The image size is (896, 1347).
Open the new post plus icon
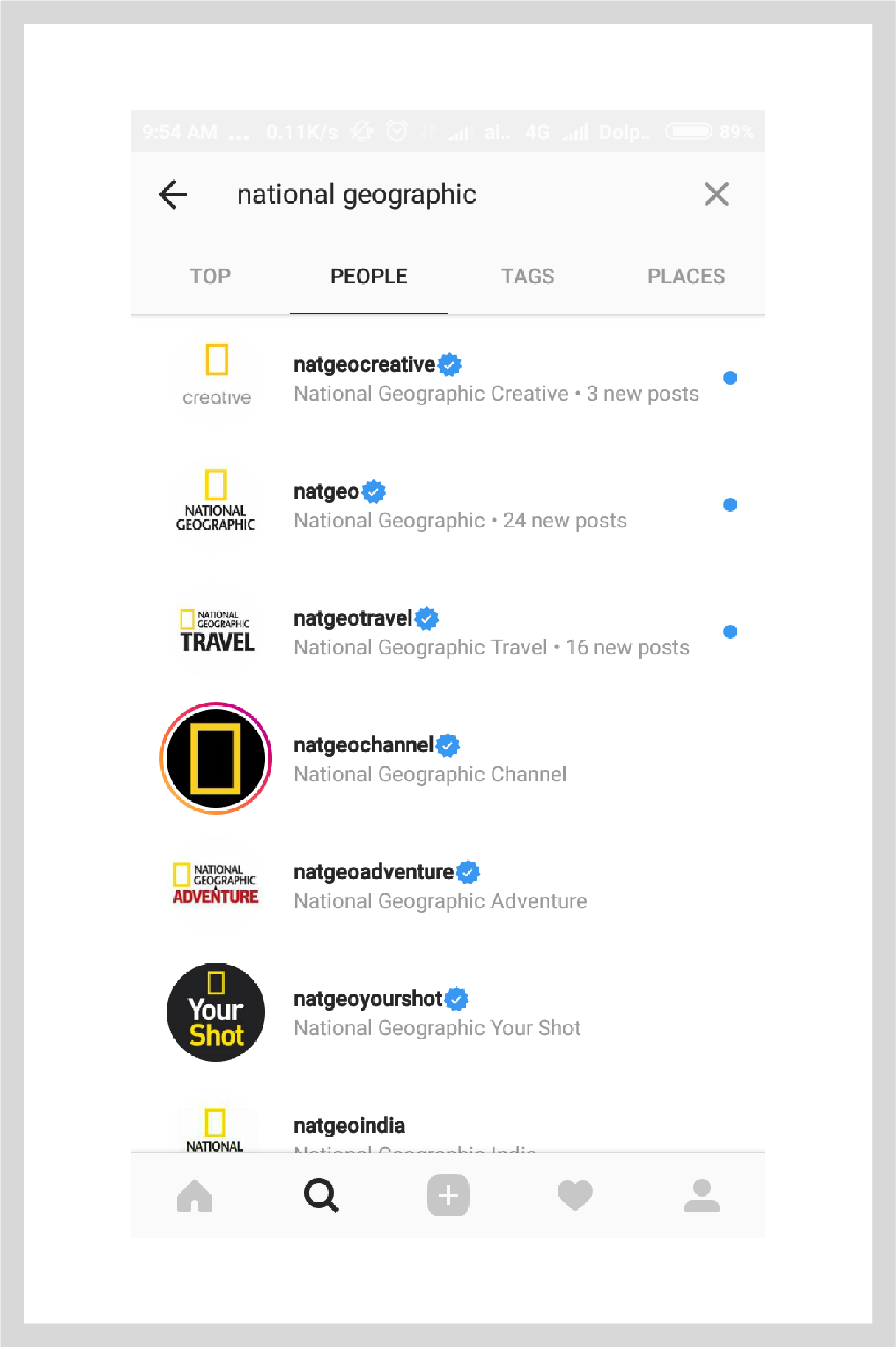[448, 1195]
